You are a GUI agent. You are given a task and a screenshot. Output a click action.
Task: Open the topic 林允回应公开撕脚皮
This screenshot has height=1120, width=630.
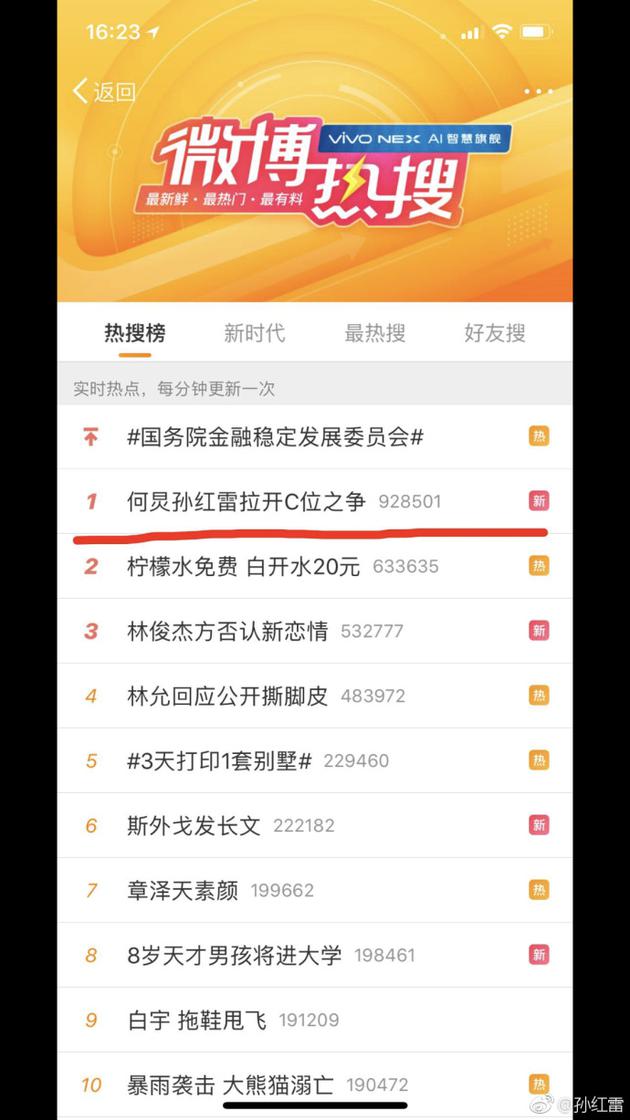click(x=228, y=696)
